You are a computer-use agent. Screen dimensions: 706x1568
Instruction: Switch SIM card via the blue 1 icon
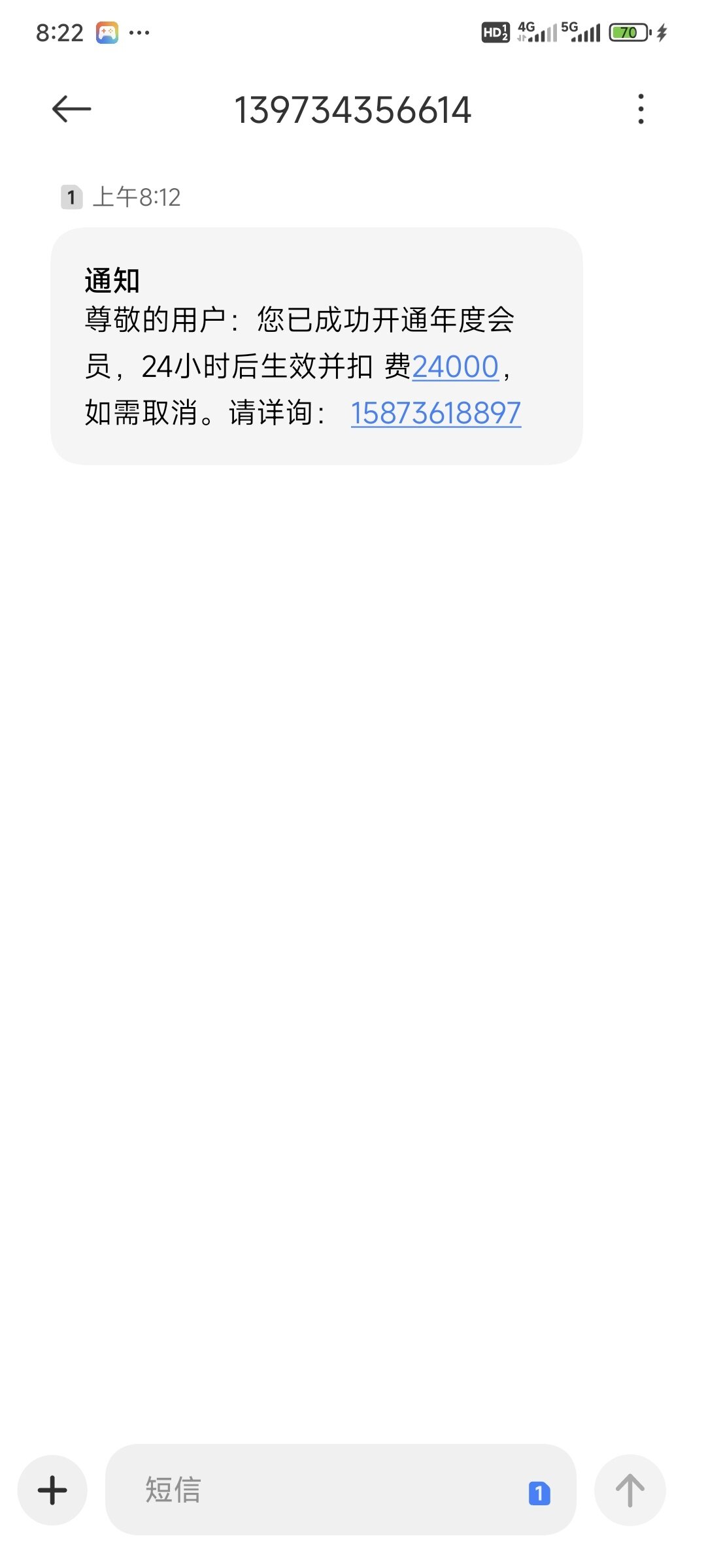539,1493
